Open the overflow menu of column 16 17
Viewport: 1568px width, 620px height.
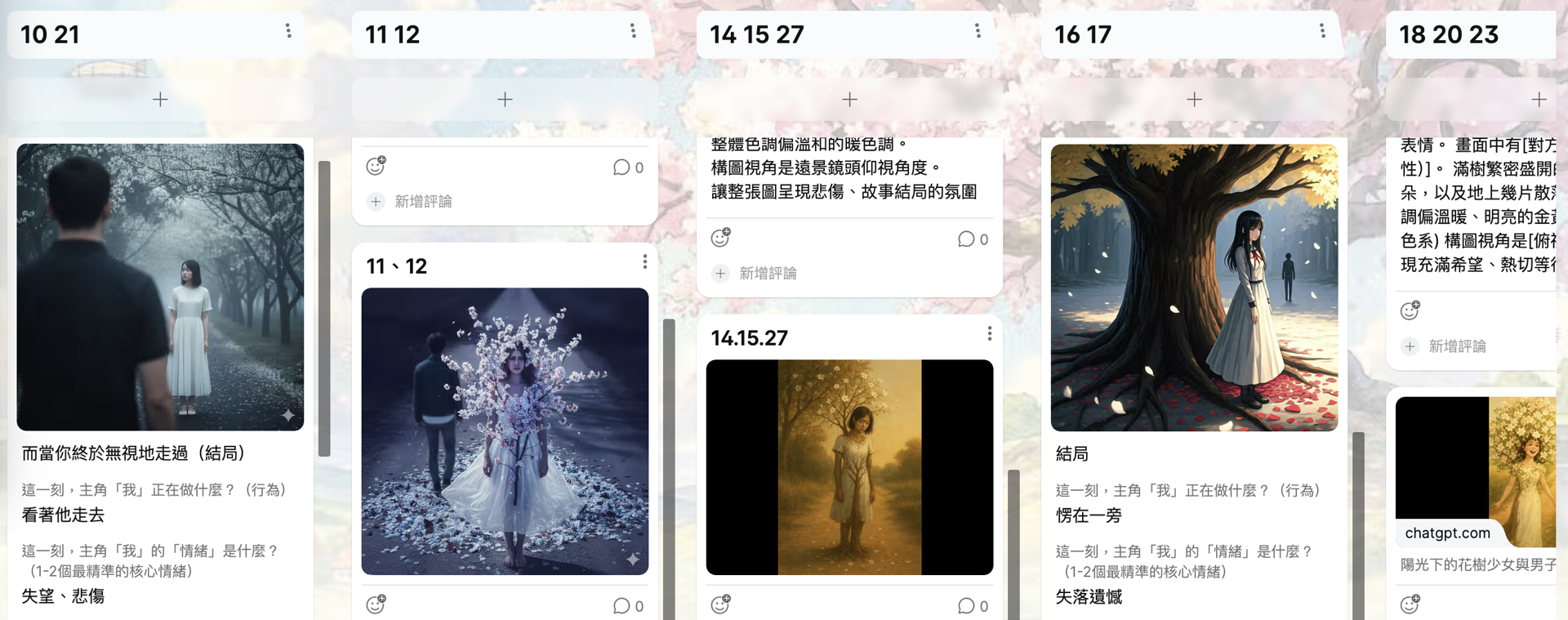click(1322, 31)
